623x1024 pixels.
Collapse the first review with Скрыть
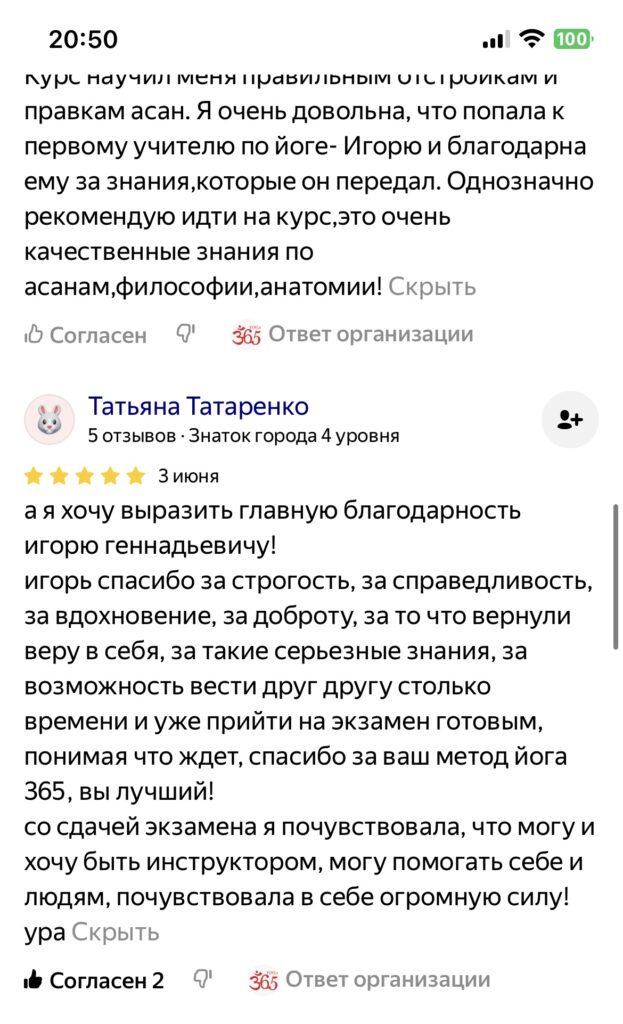pos(432,287)
